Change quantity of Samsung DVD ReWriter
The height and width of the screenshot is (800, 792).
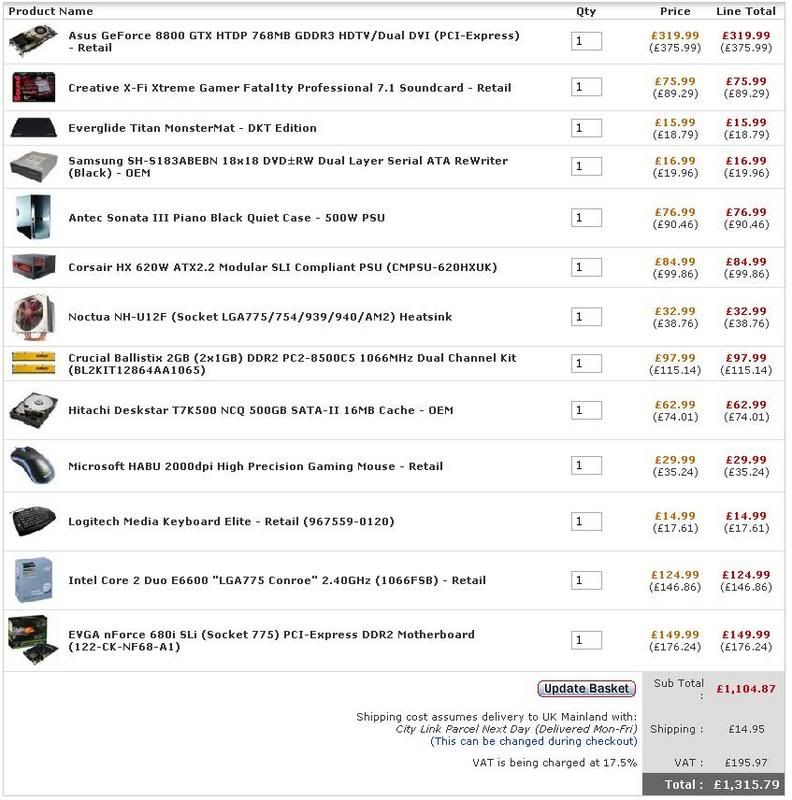tap(586, 166)
